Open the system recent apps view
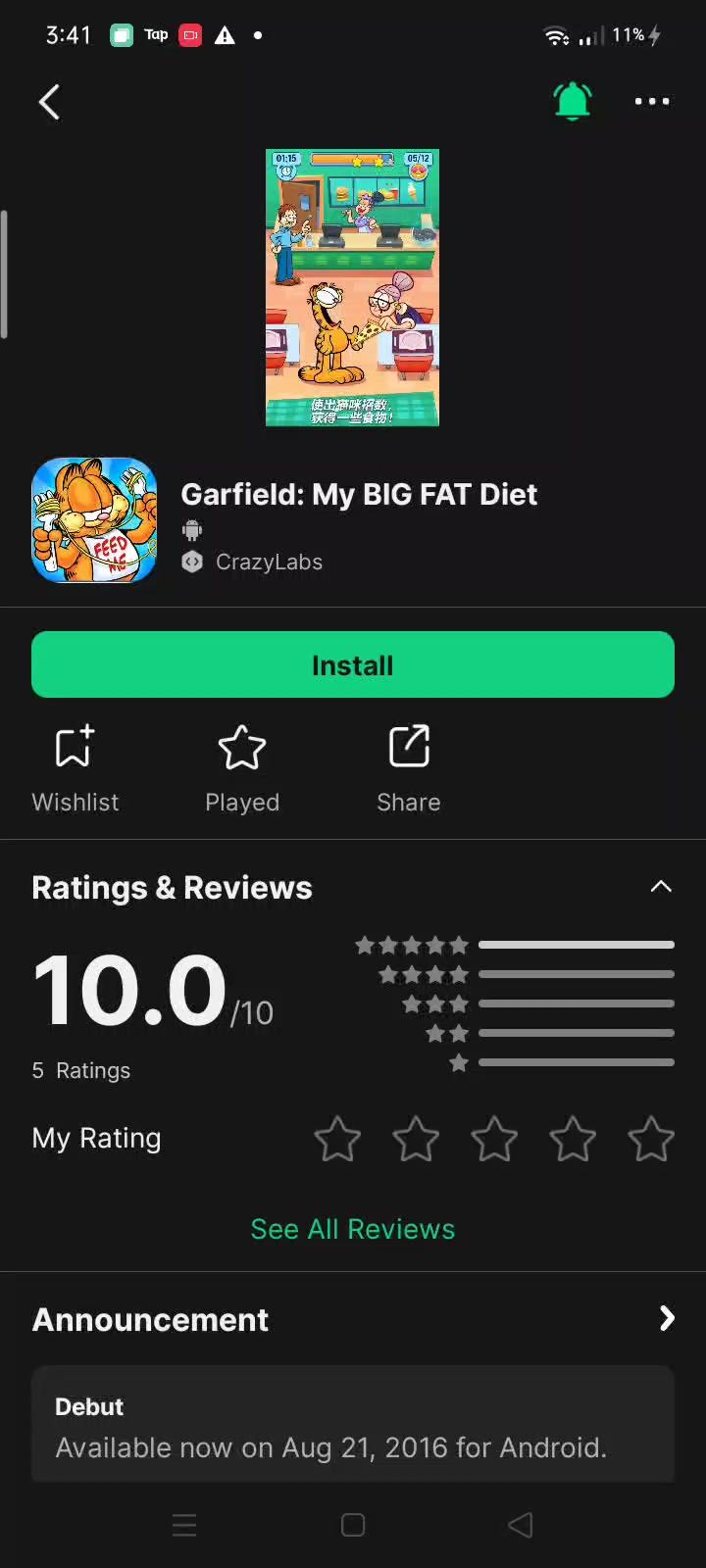 point(184,1525)
